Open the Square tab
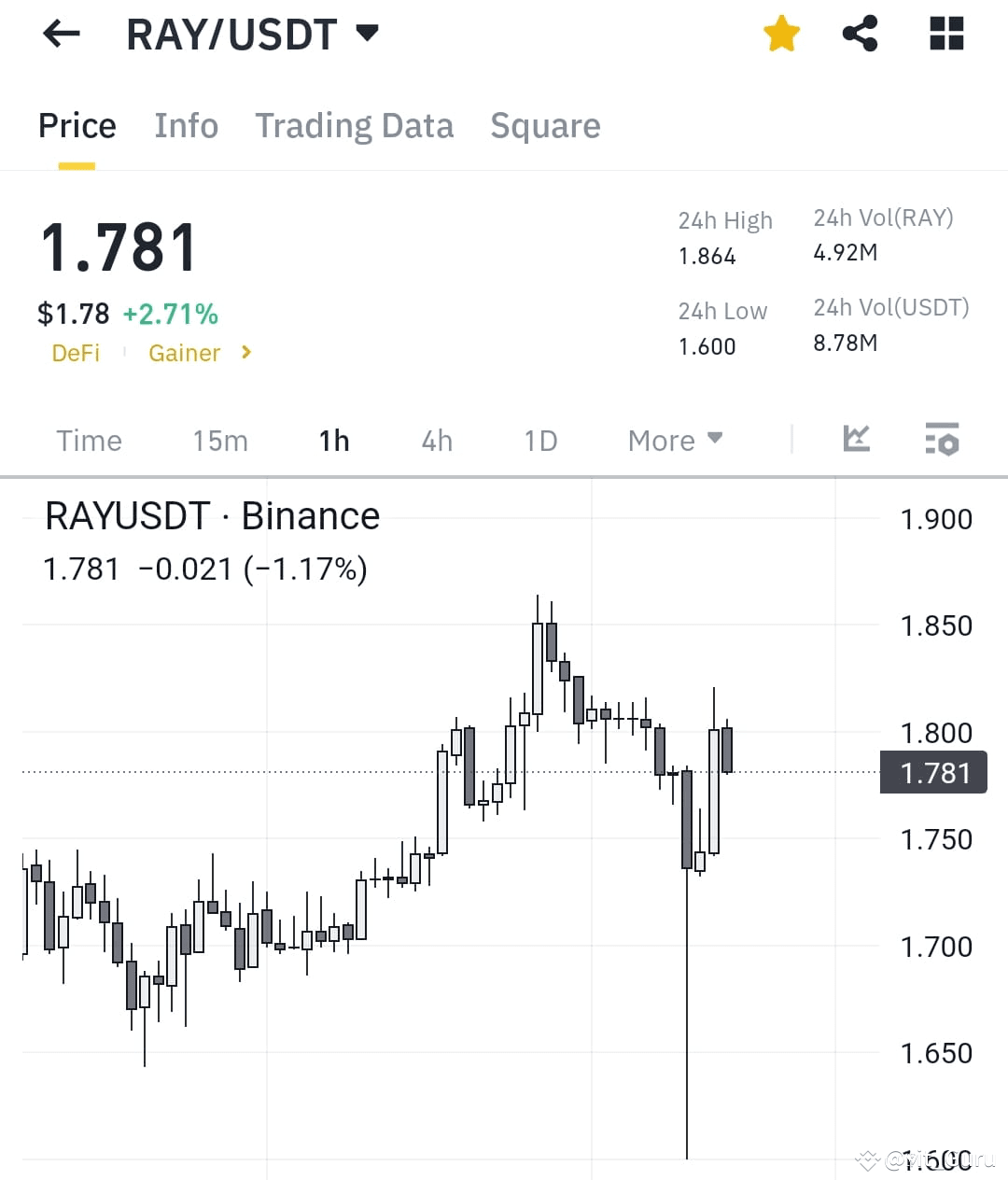Screen dimensions: 1008x1180 [545, 125]
